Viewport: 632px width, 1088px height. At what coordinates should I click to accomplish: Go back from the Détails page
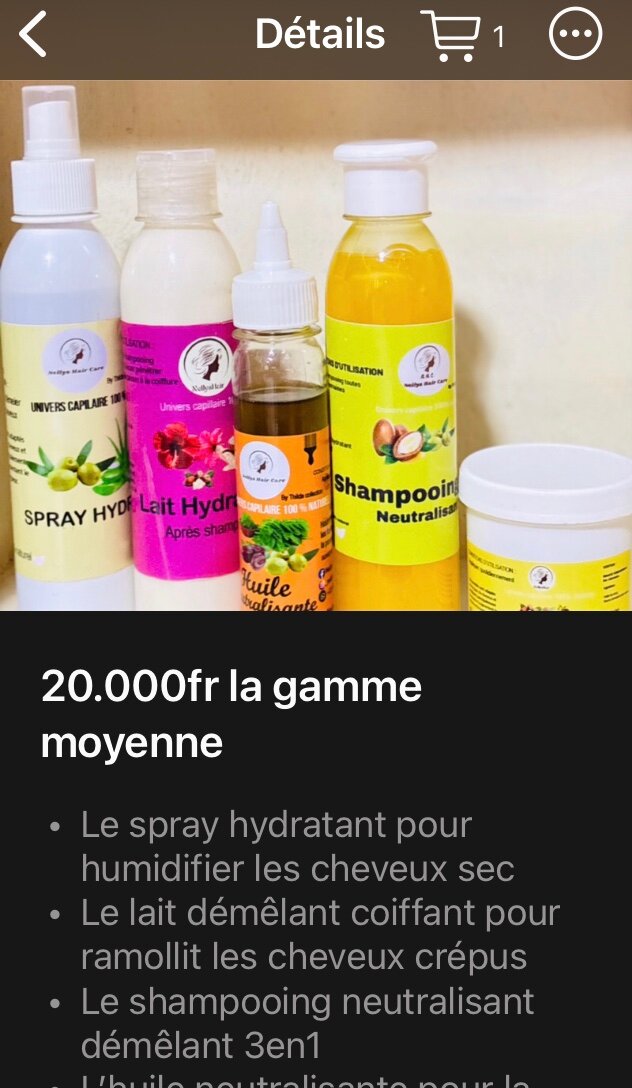34,36
